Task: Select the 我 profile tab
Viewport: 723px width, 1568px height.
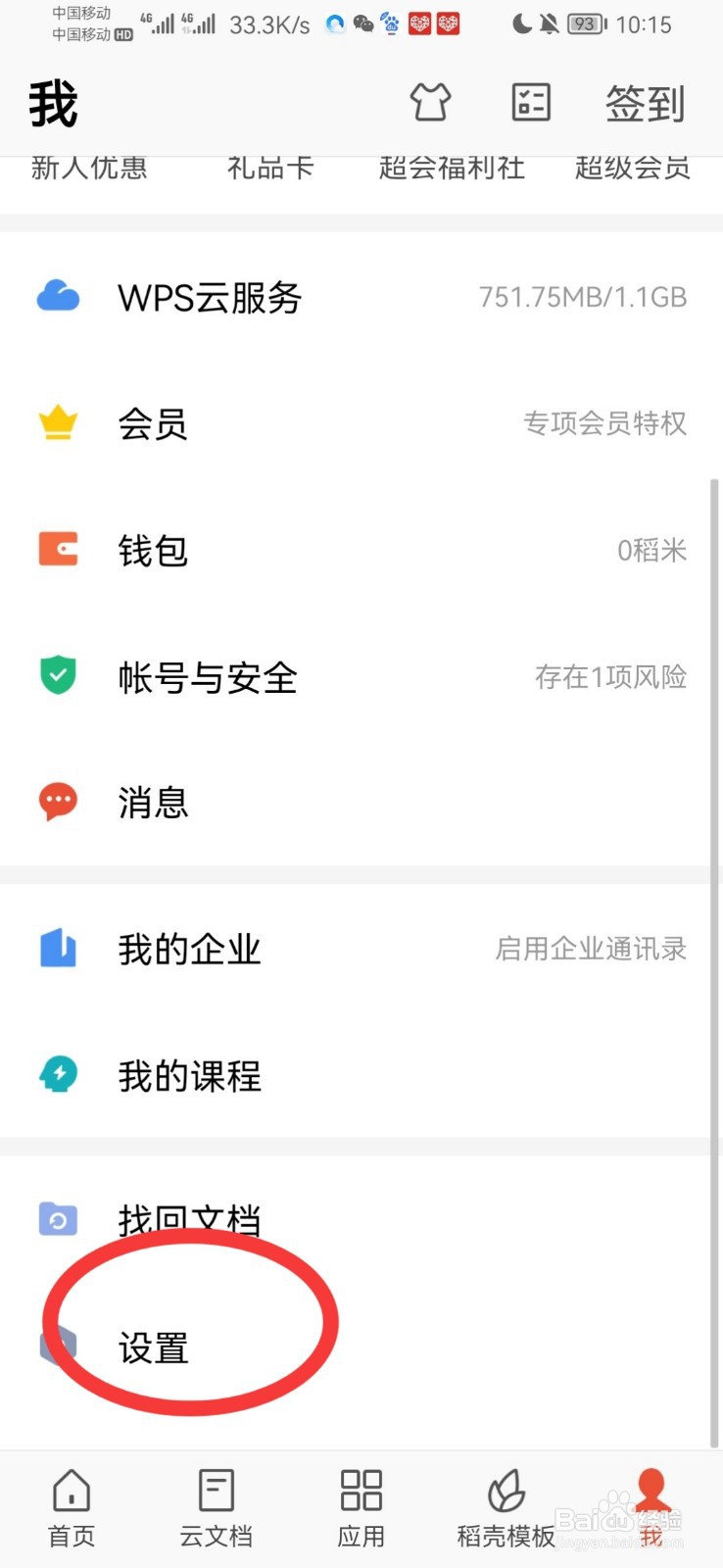Action: point(651,1509)
